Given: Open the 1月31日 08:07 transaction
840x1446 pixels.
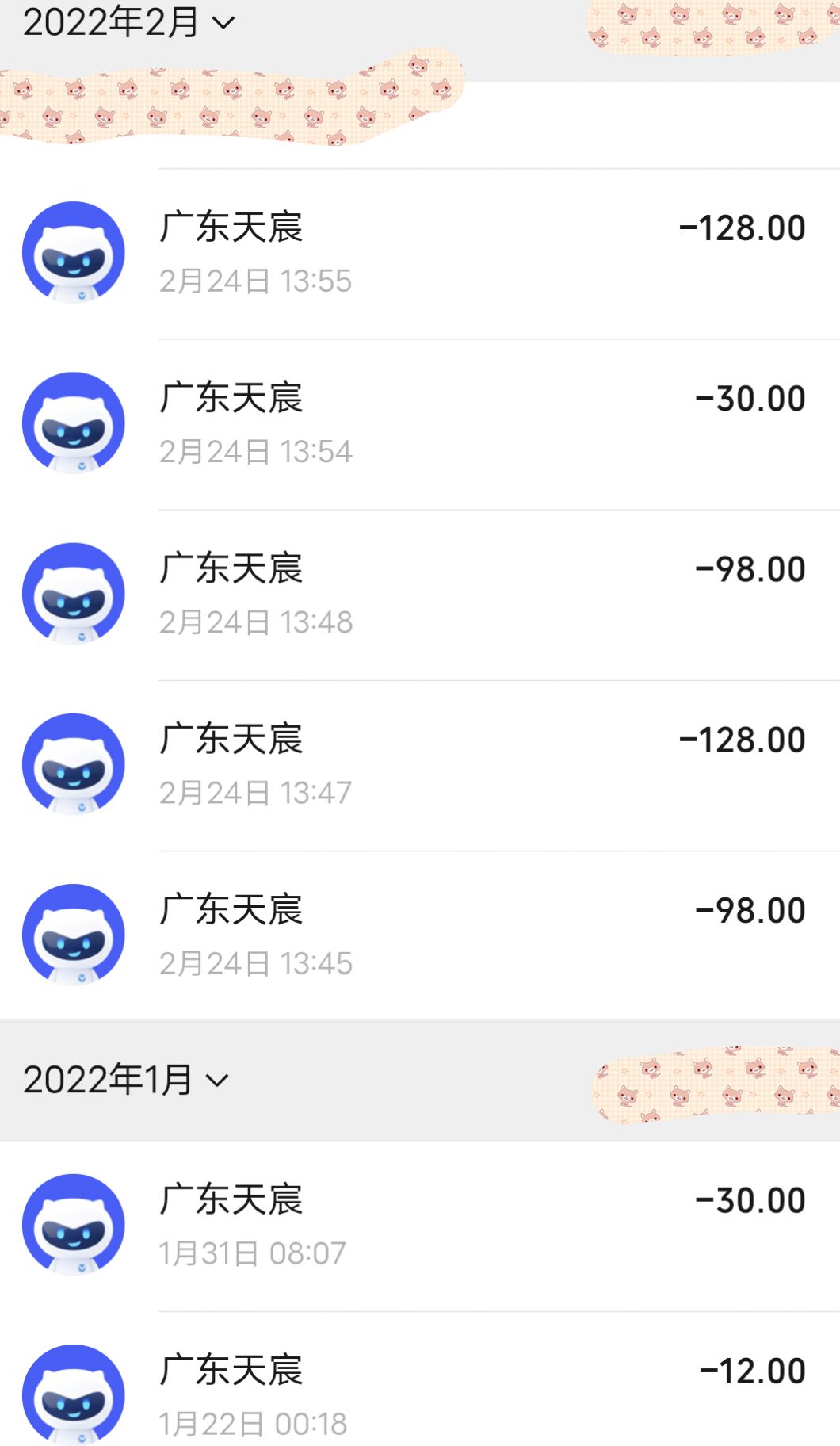Looking at the screenshot, I should point(420,1226).
